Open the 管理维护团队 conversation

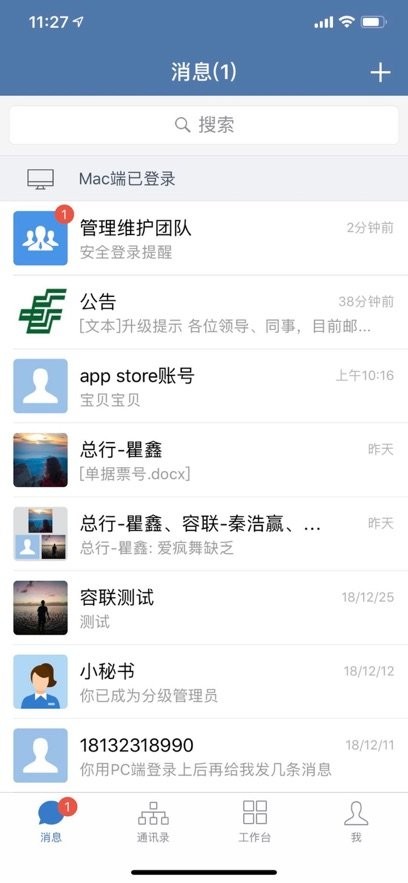pyautogui.click(x=204, y=239)
